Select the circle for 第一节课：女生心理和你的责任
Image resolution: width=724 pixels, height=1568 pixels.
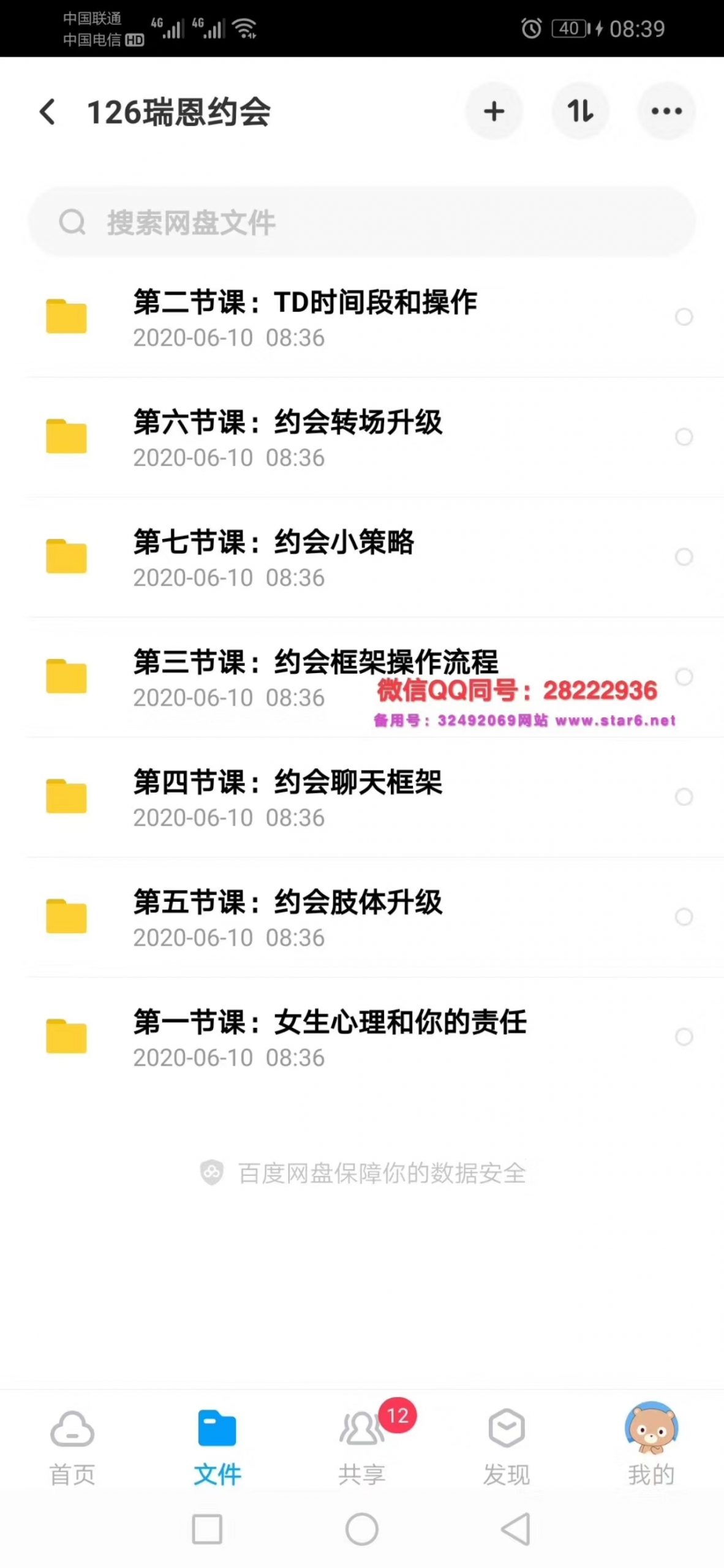(x=684, y=1036)
